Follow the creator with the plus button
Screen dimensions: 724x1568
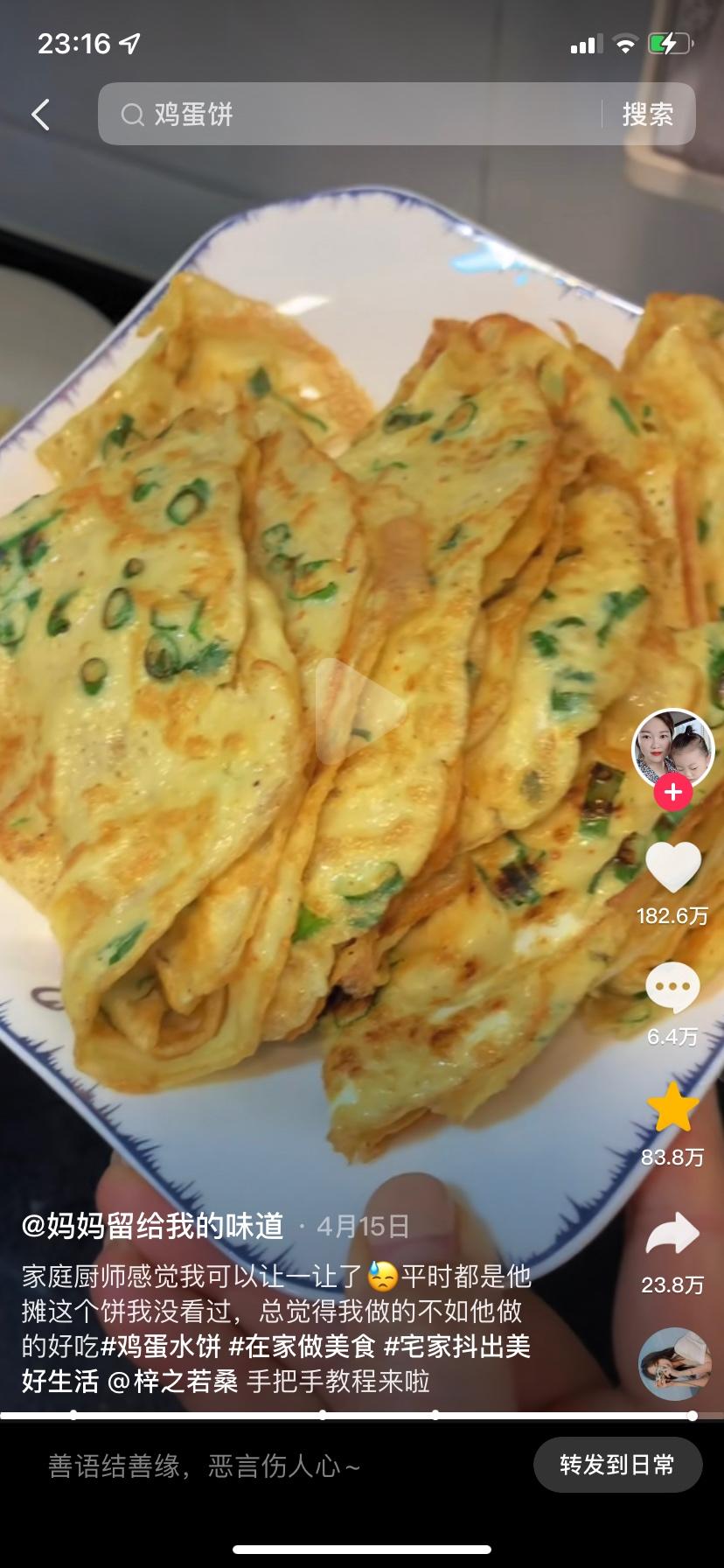pyautogui.click(x=672, y=793)
